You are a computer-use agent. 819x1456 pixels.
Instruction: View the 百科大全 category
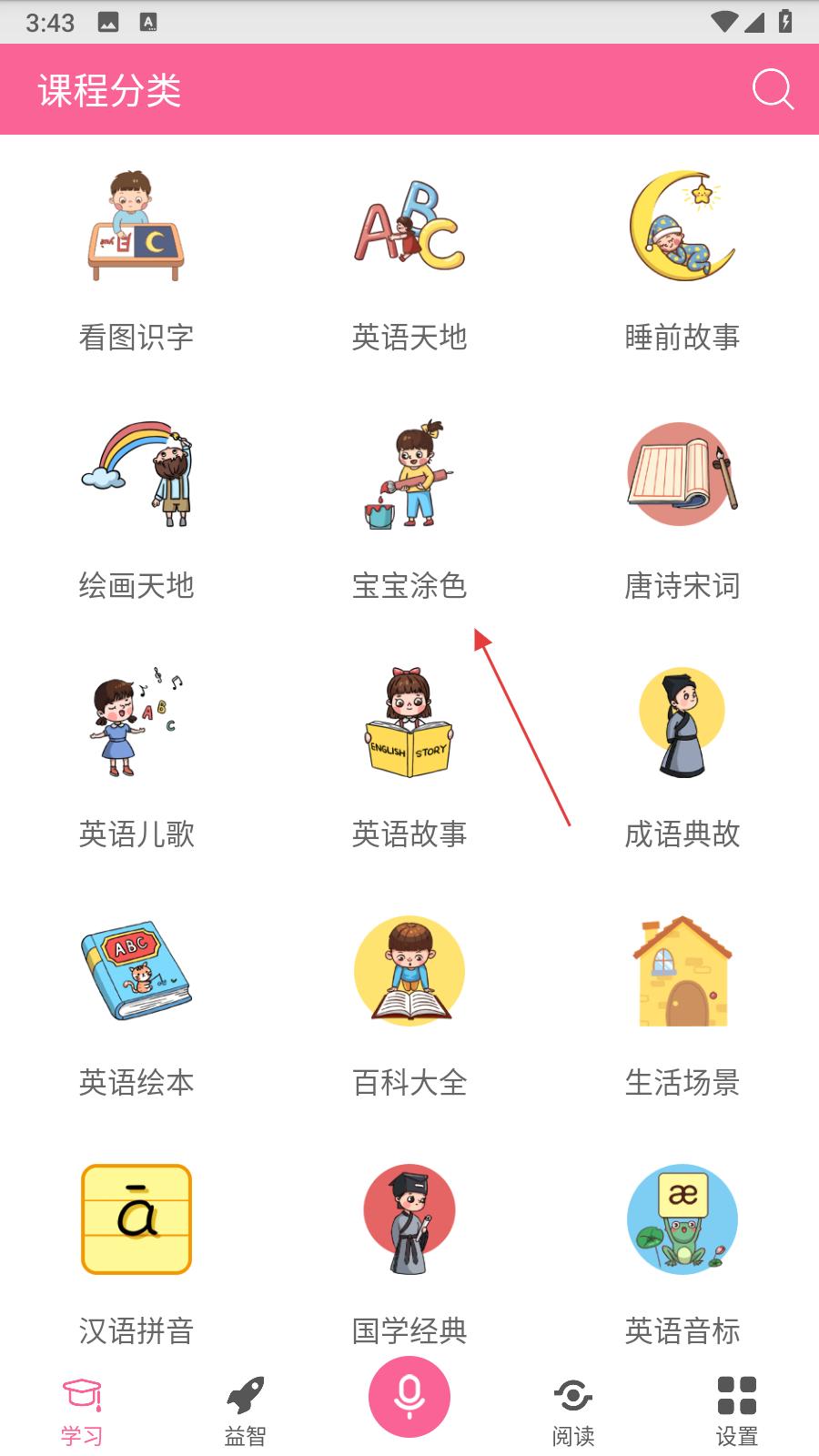coord(409,1005)
